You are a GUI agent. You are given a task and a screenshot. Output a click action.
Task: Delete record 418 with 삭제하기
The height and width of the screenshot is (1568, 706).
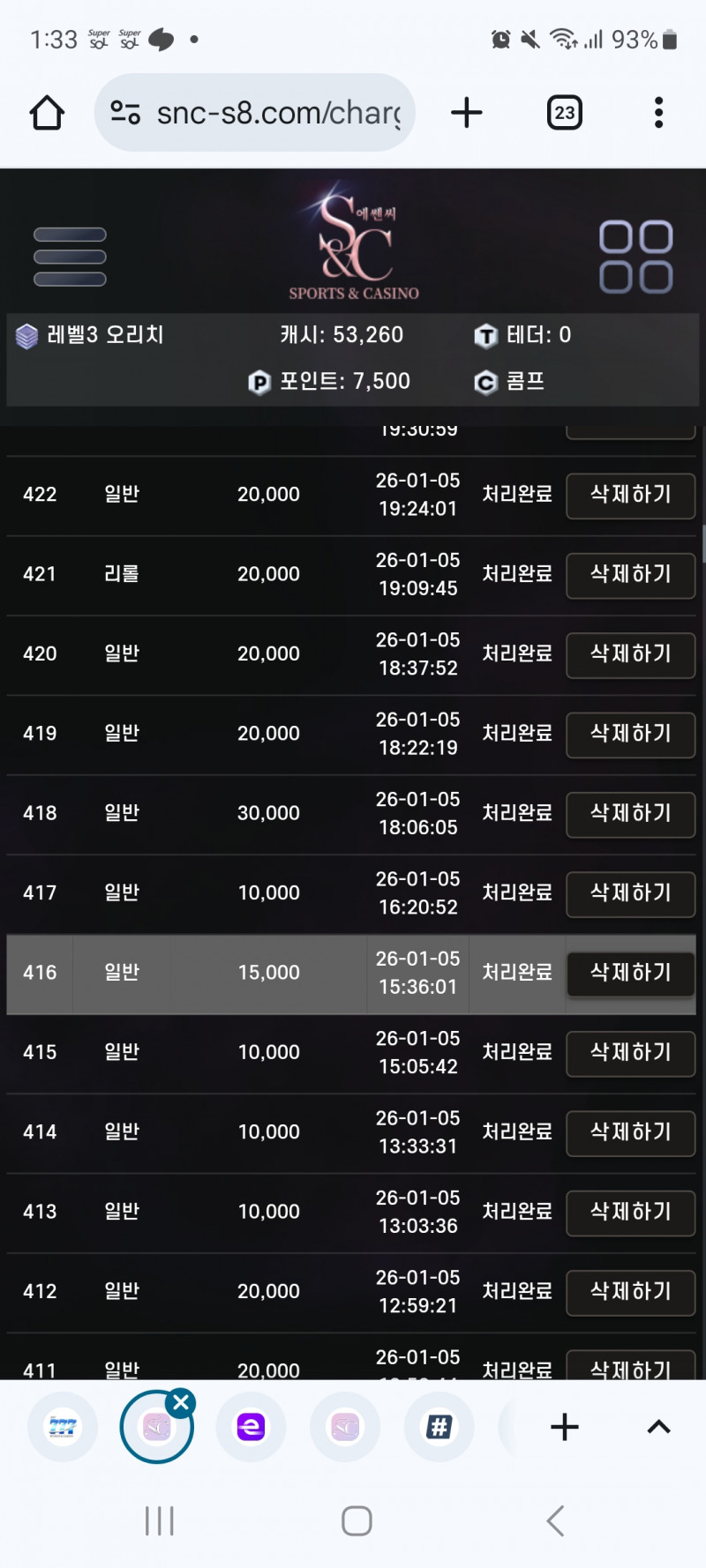(x=630, y=813)
